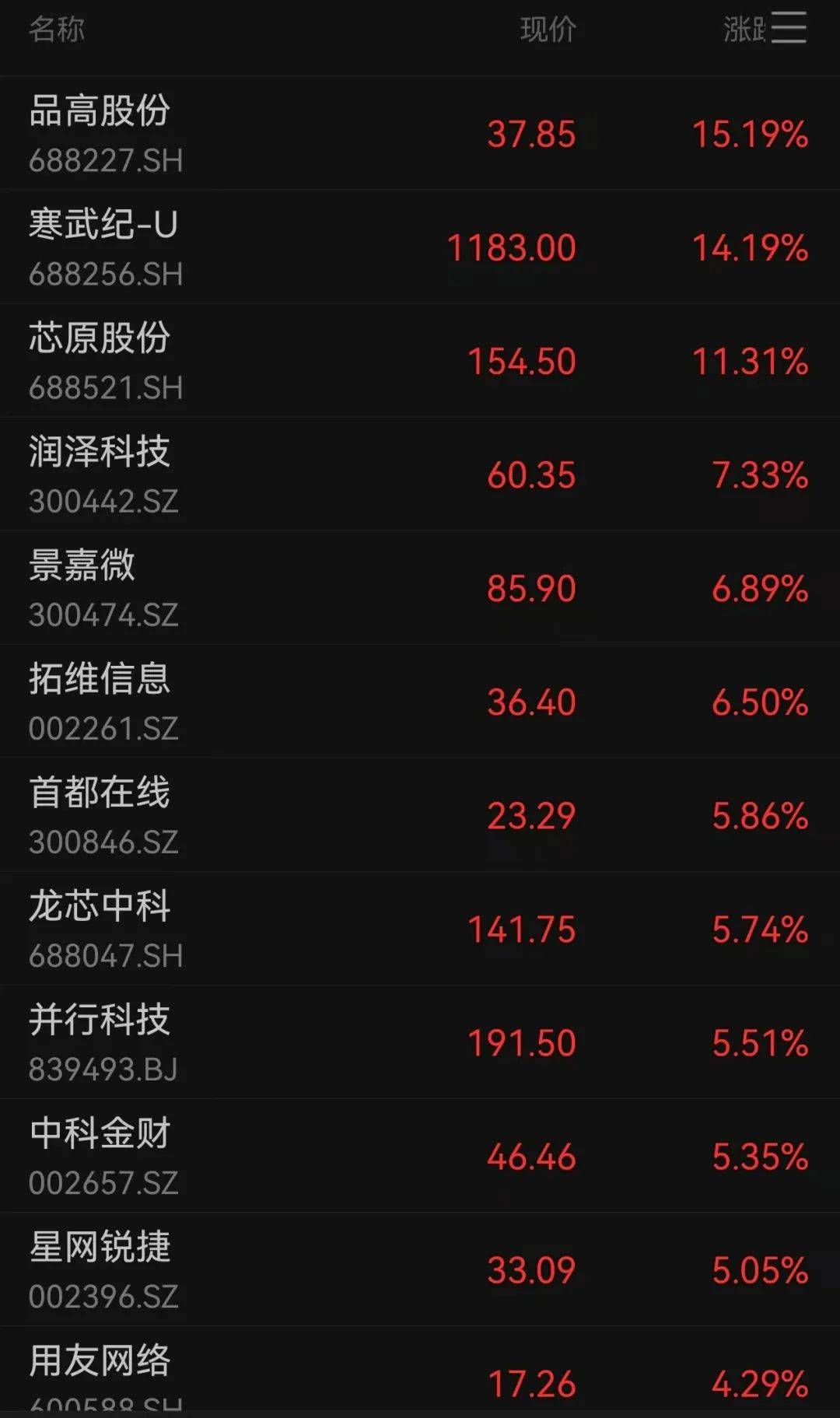Image resolution: width=840 pixels, height=1418 pixels.
Task: Open 用友网络 stock details
Action: [420, 1372]
